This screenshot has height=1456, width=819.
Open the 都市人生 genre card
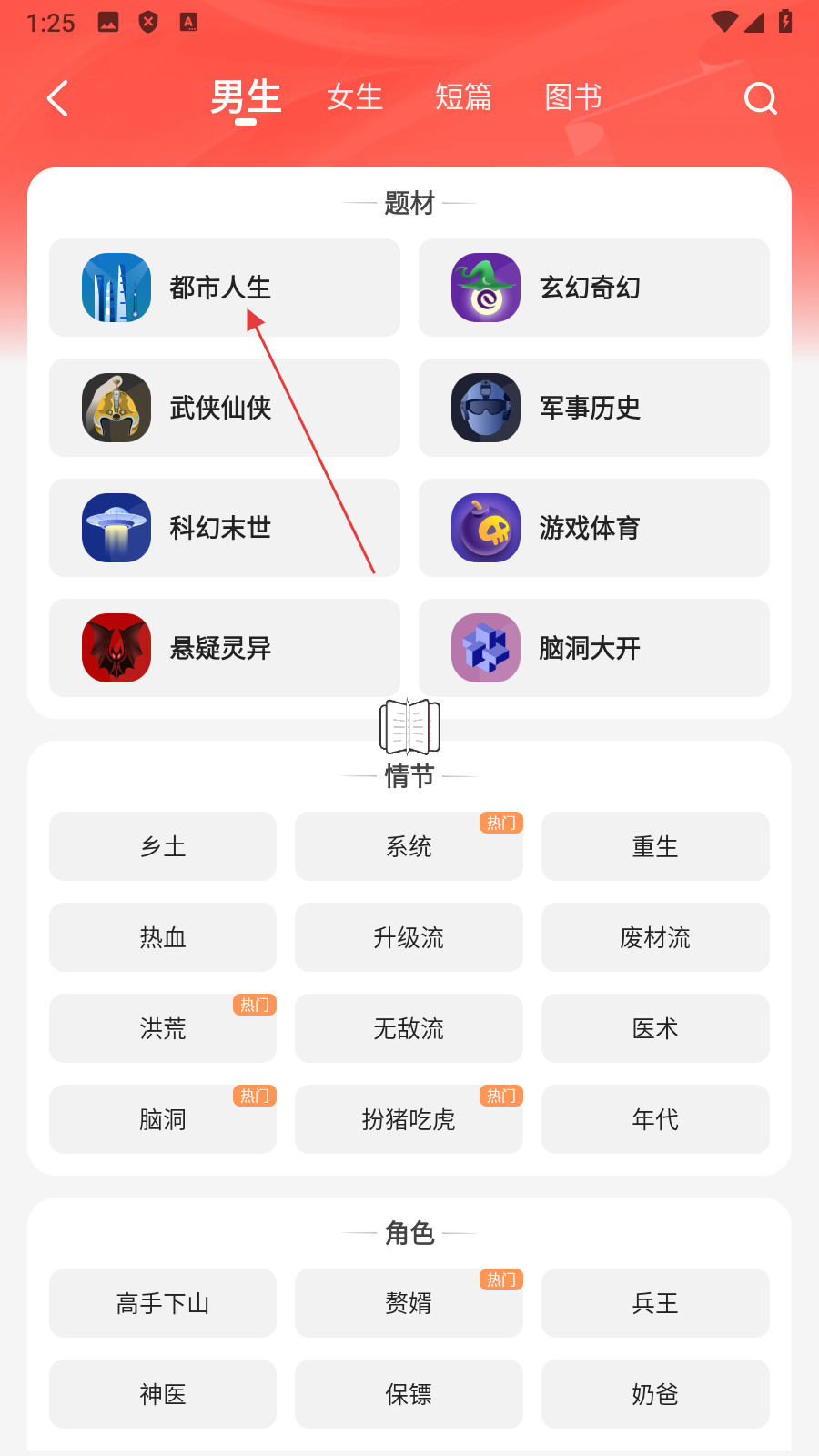[224, 288]
